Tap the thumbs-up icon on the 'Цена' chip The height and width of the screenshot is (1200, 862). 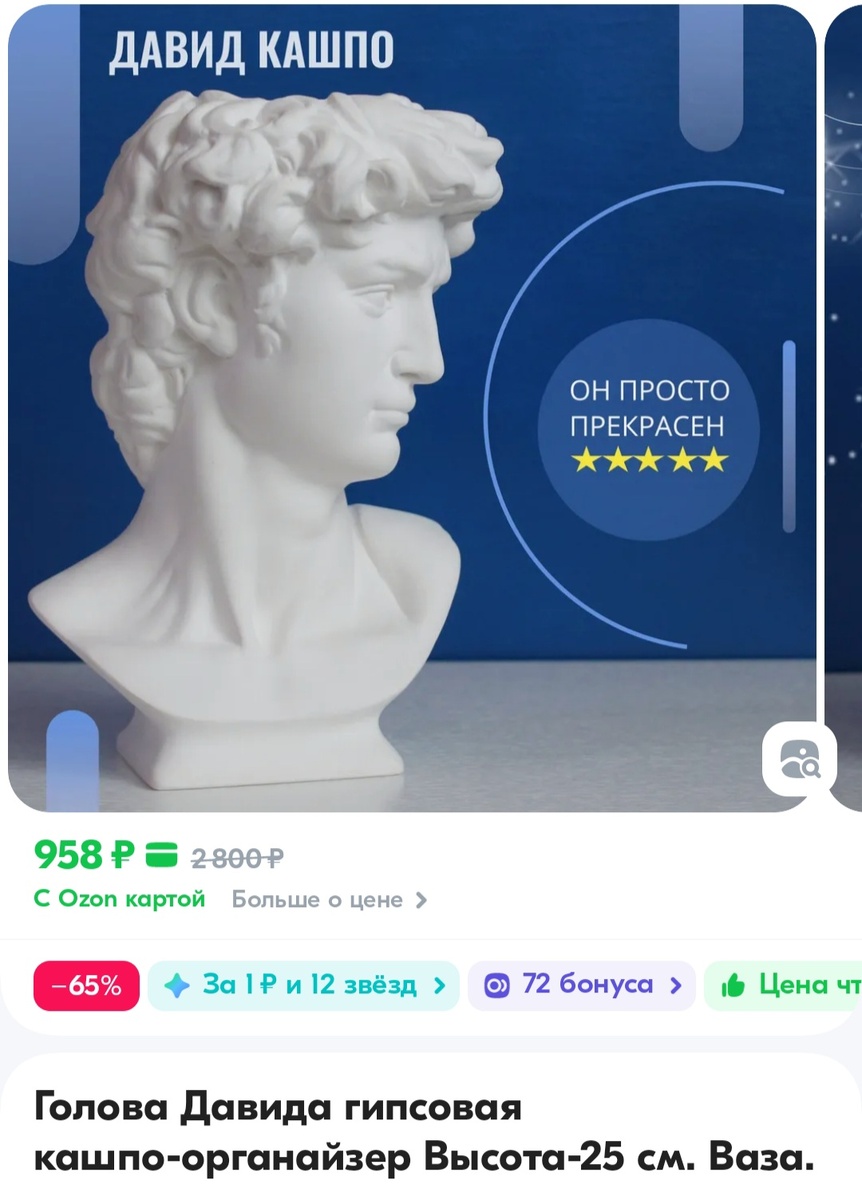pos(735,984)
